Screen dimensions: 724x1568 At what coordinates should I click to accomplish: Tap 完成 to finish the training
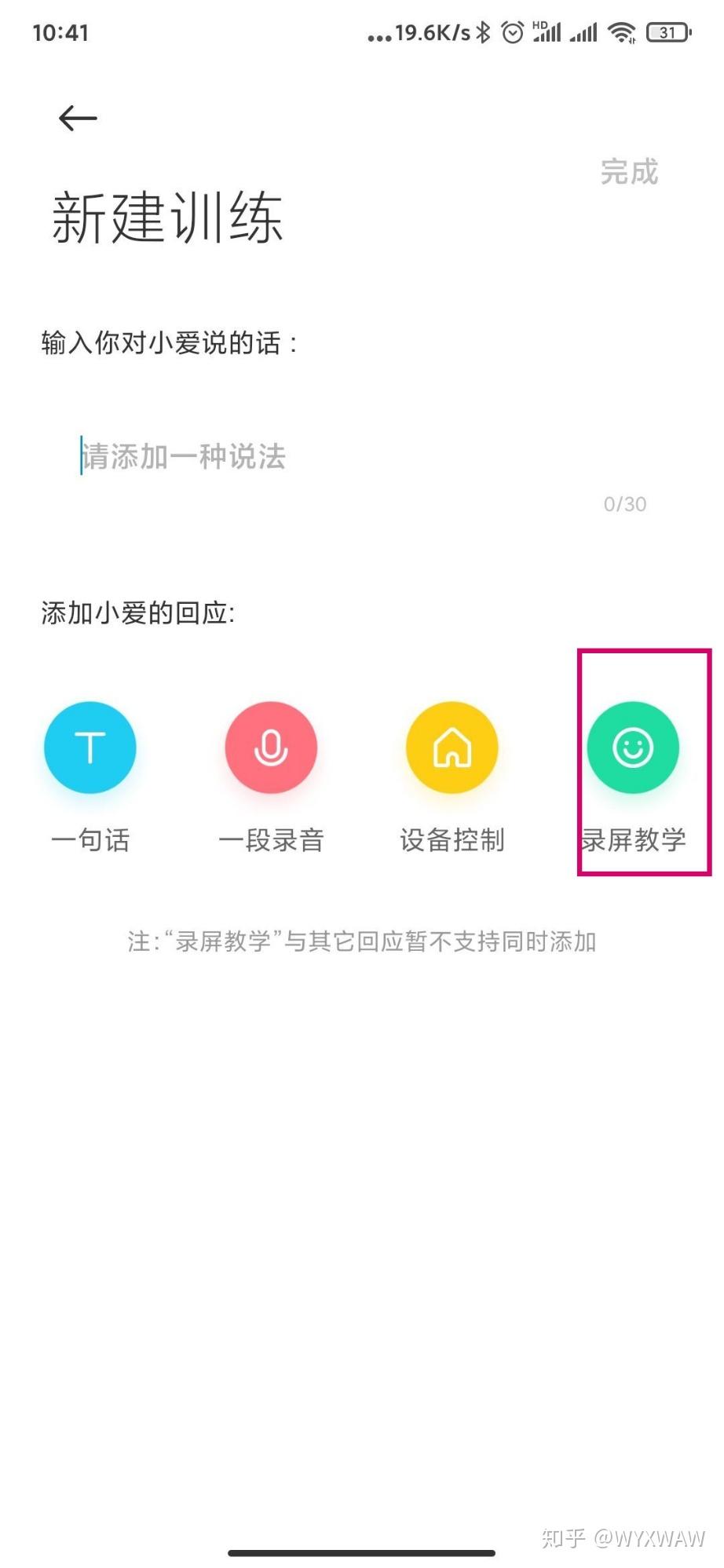tap(629, 172)
